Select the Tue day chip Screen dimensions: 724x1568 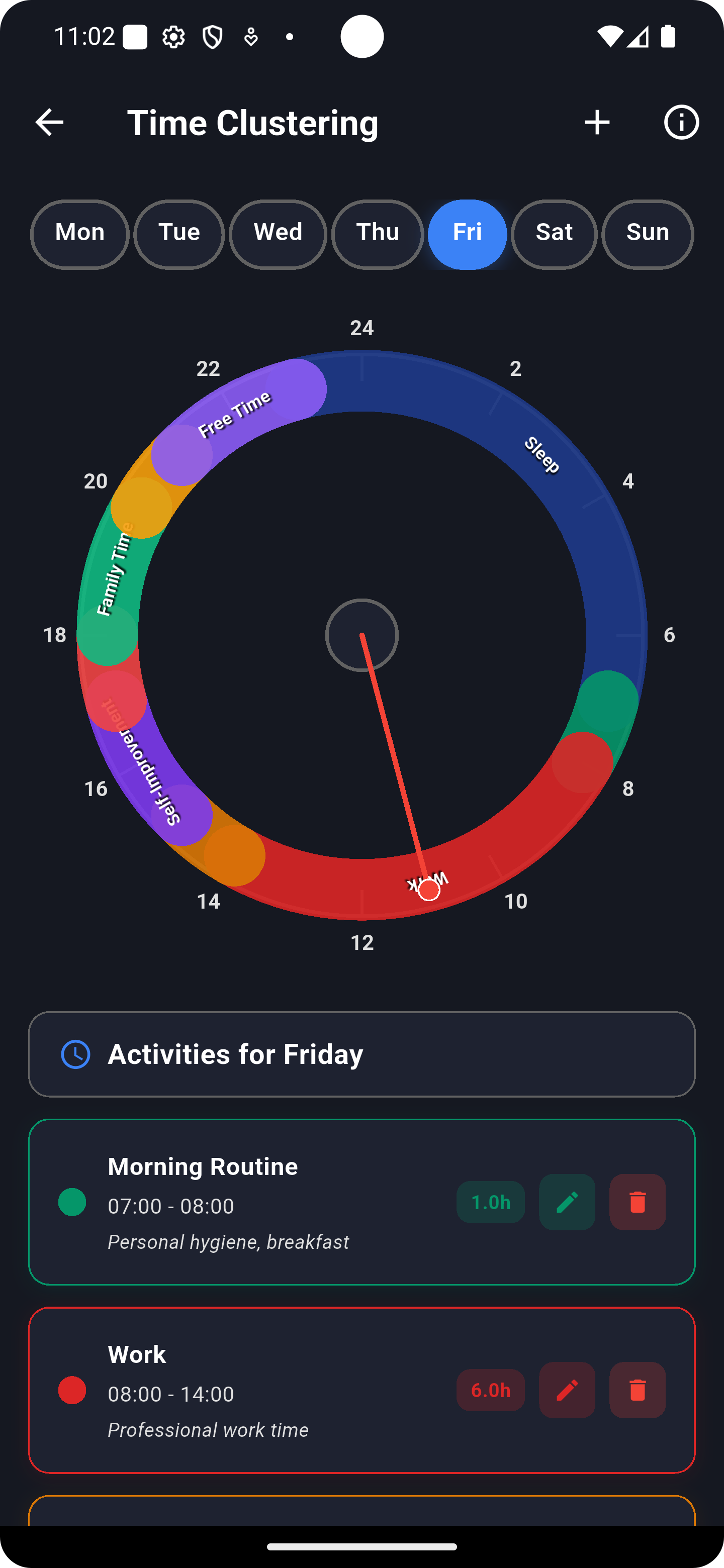click(179, 234)
